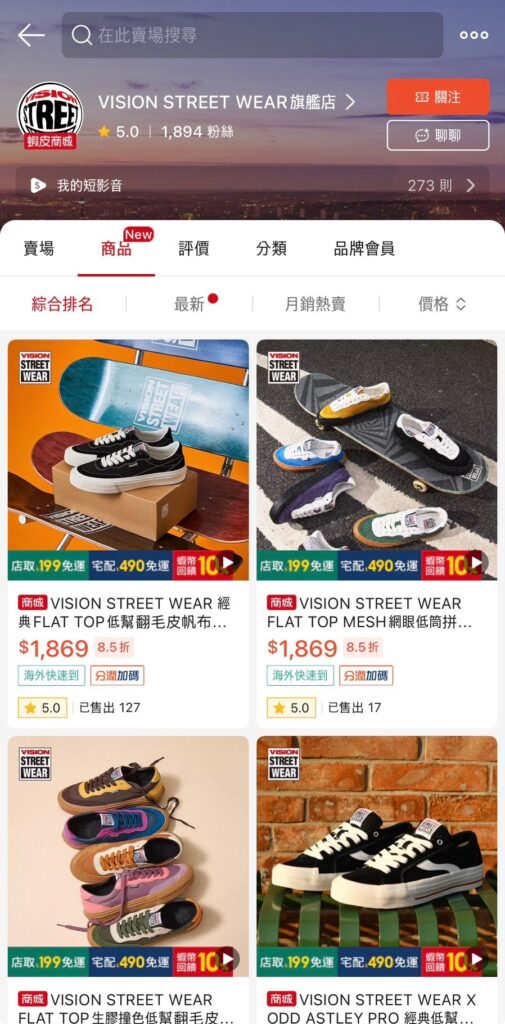Sort products by 最新
This screenshot has width=505, height=1024.
pos(189,304)
